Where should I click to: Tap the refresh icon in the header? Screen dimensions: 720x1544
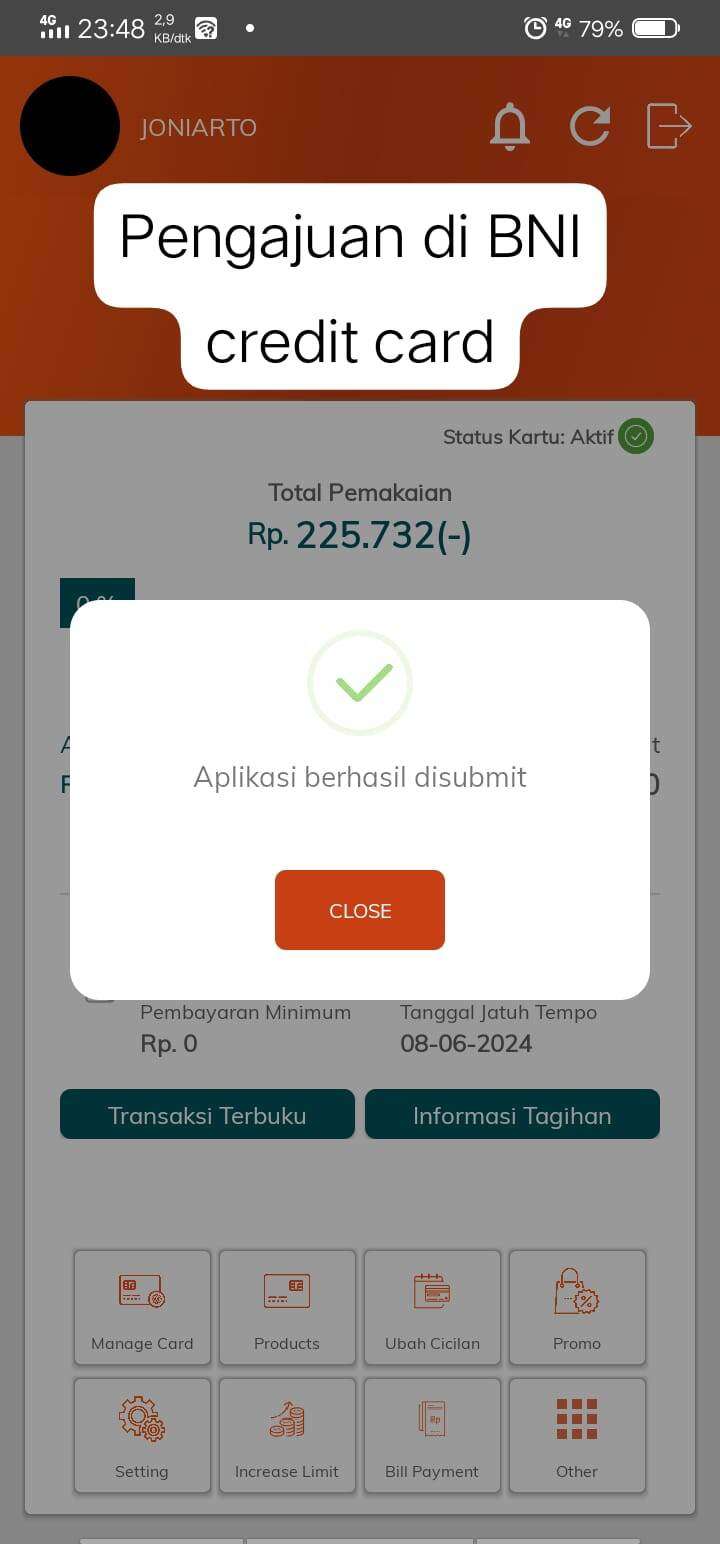[590, 127]
